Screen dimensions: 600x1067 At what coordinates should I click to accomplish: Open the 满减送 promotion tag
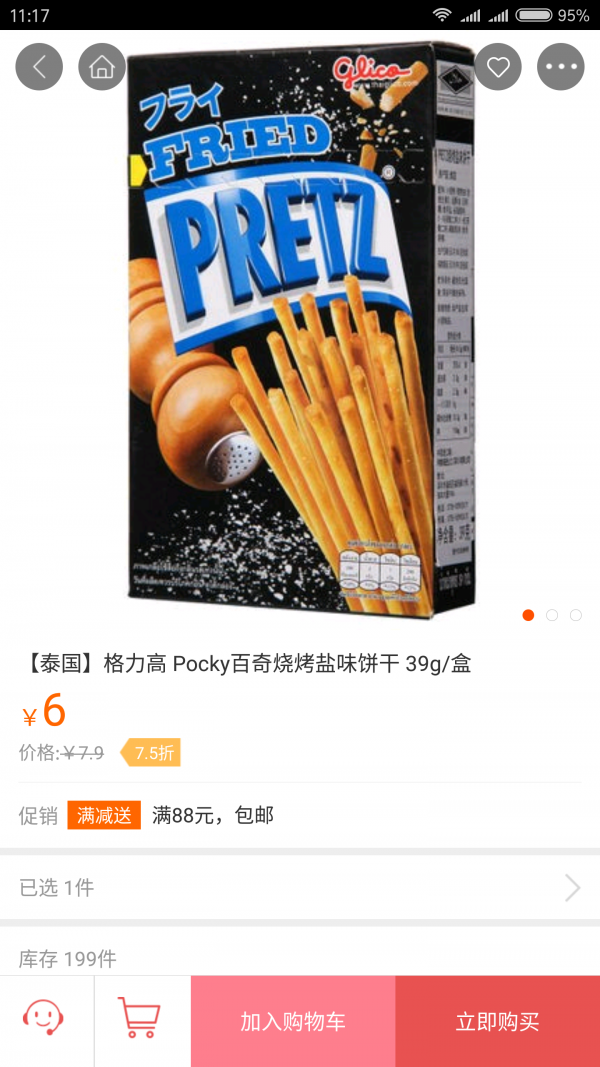click(x=104, y=815)
